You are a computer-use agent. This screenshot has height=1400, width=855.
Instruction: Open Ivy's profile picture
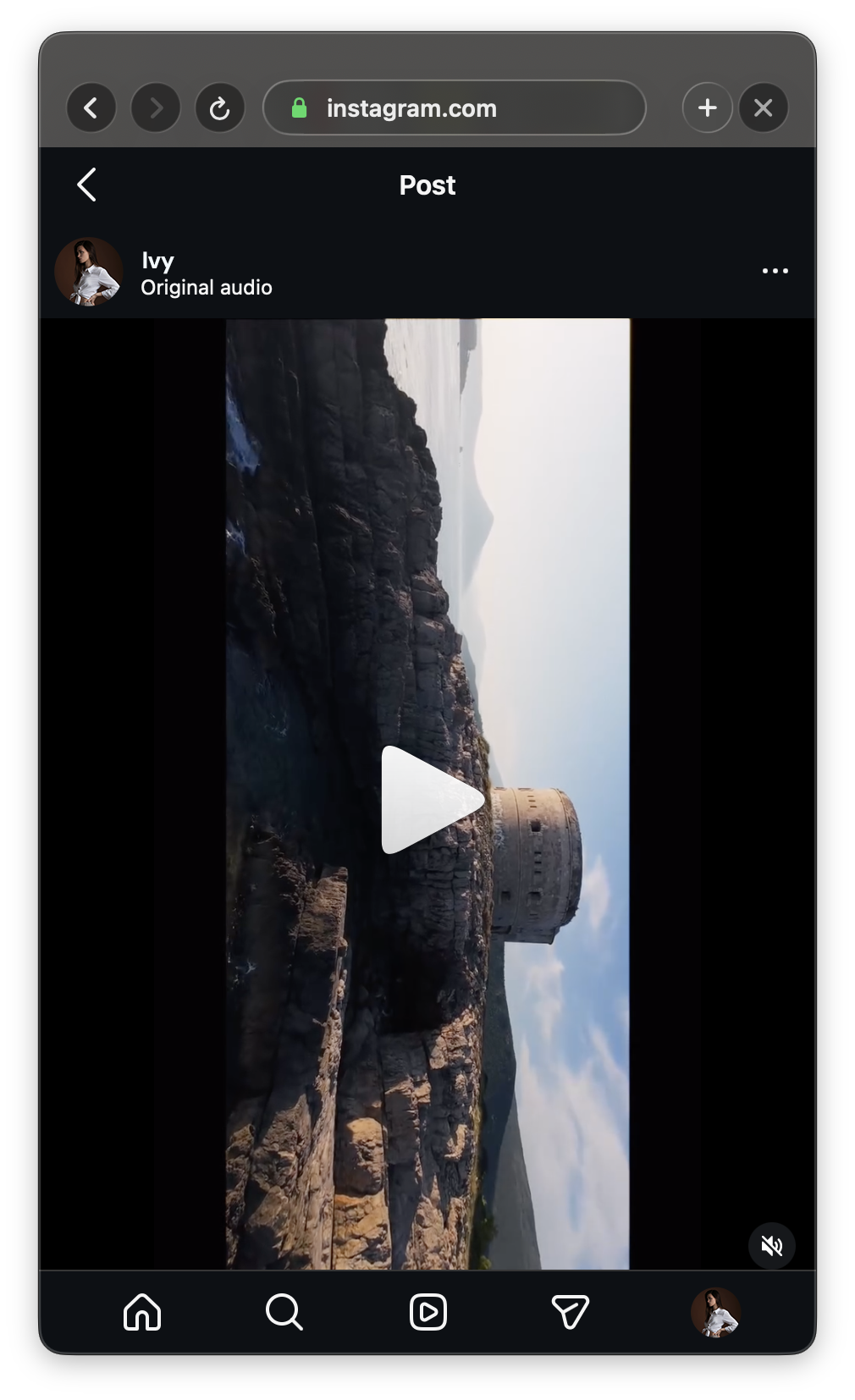tap(89, 272)
